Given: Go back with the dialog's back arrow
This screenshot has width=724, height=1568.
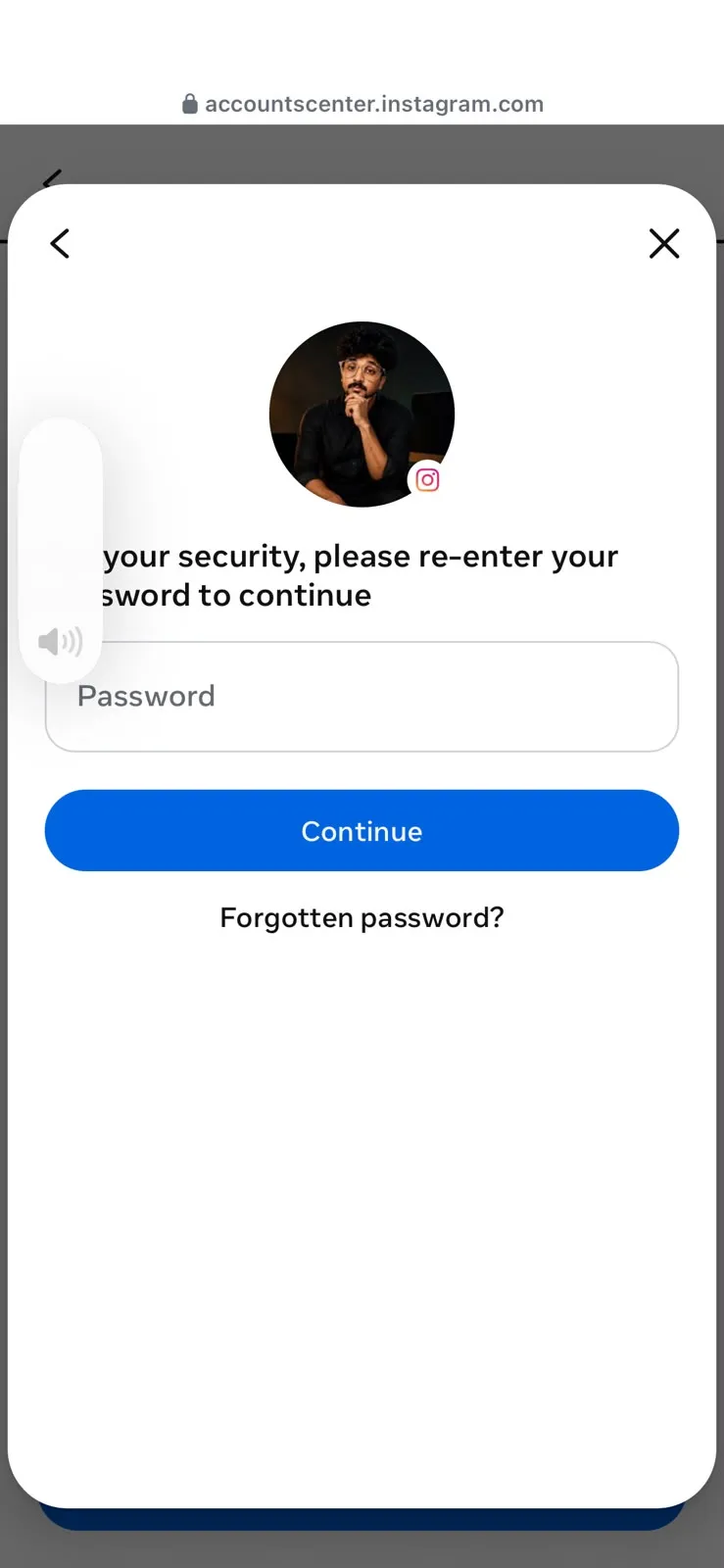Looking at the screenshot, I should coord(60,244).
